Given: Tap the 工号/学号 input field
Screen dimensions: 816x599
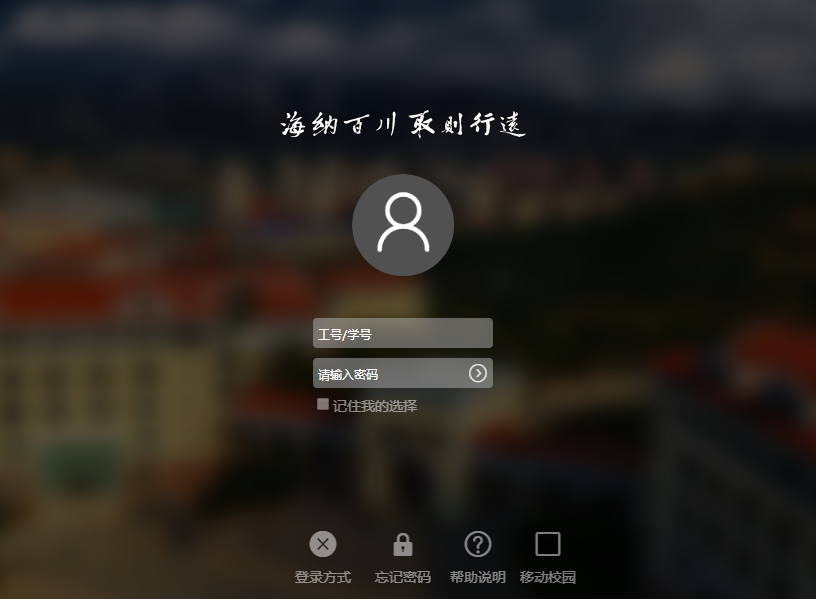Looking at the screenshot, I should (x=402, y=333).
